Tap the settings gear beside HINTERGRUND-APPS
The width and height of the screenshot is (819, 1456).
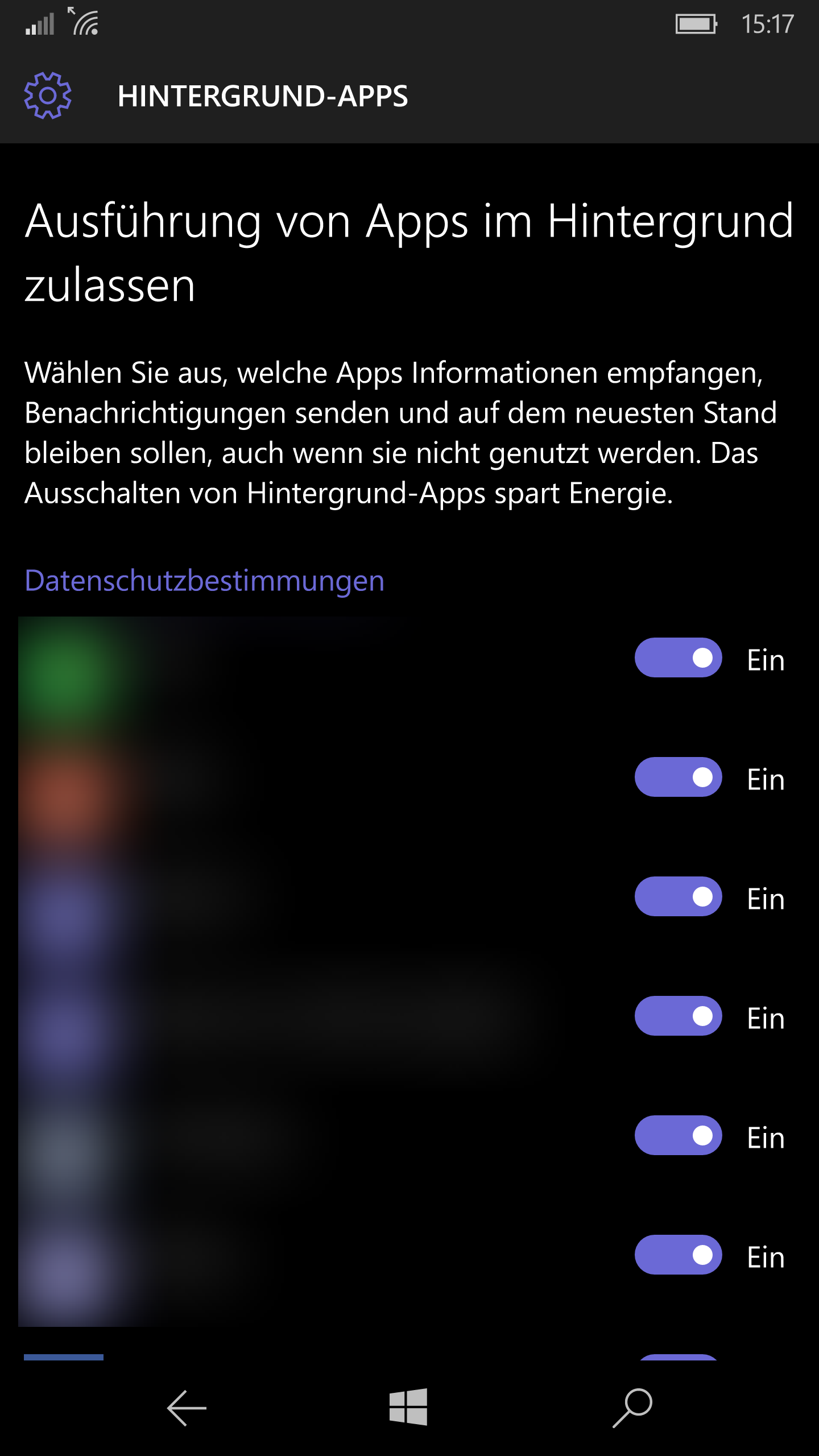coord(48,96)
